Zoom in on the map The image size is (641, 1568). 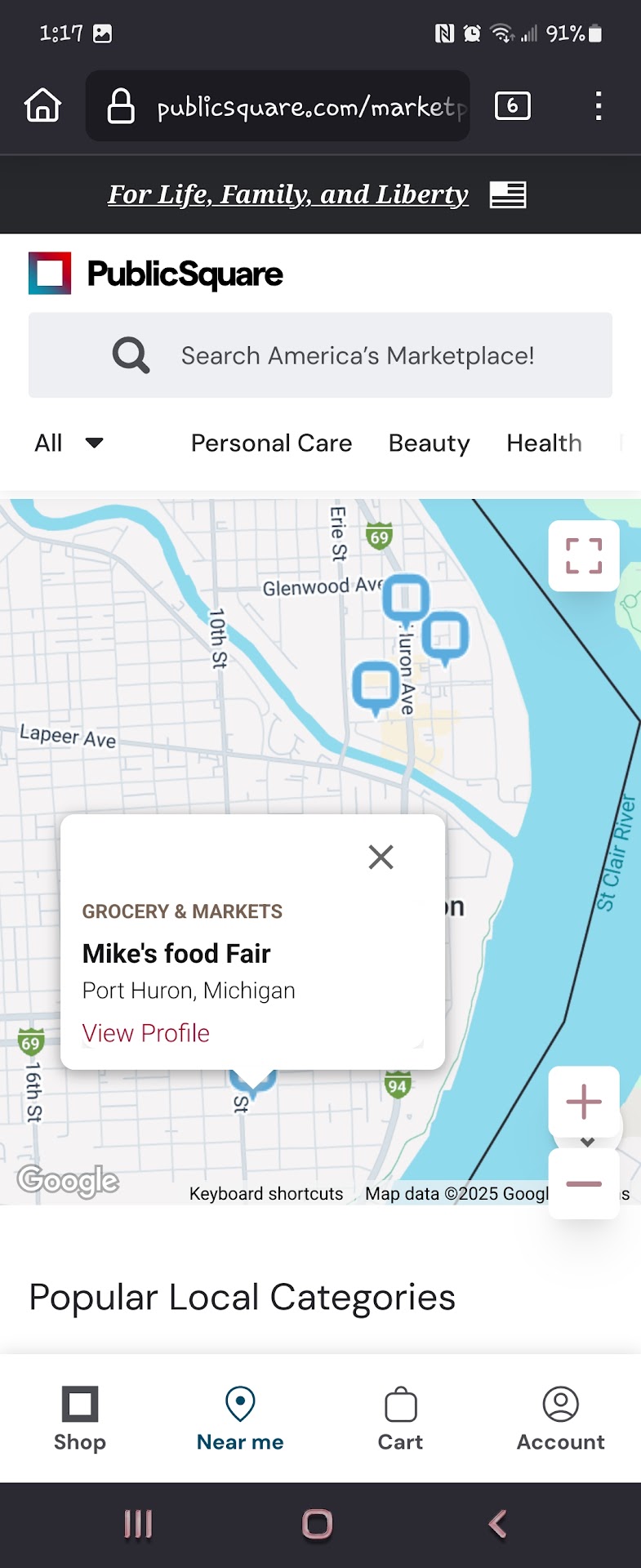click(x=584, y=1102)
